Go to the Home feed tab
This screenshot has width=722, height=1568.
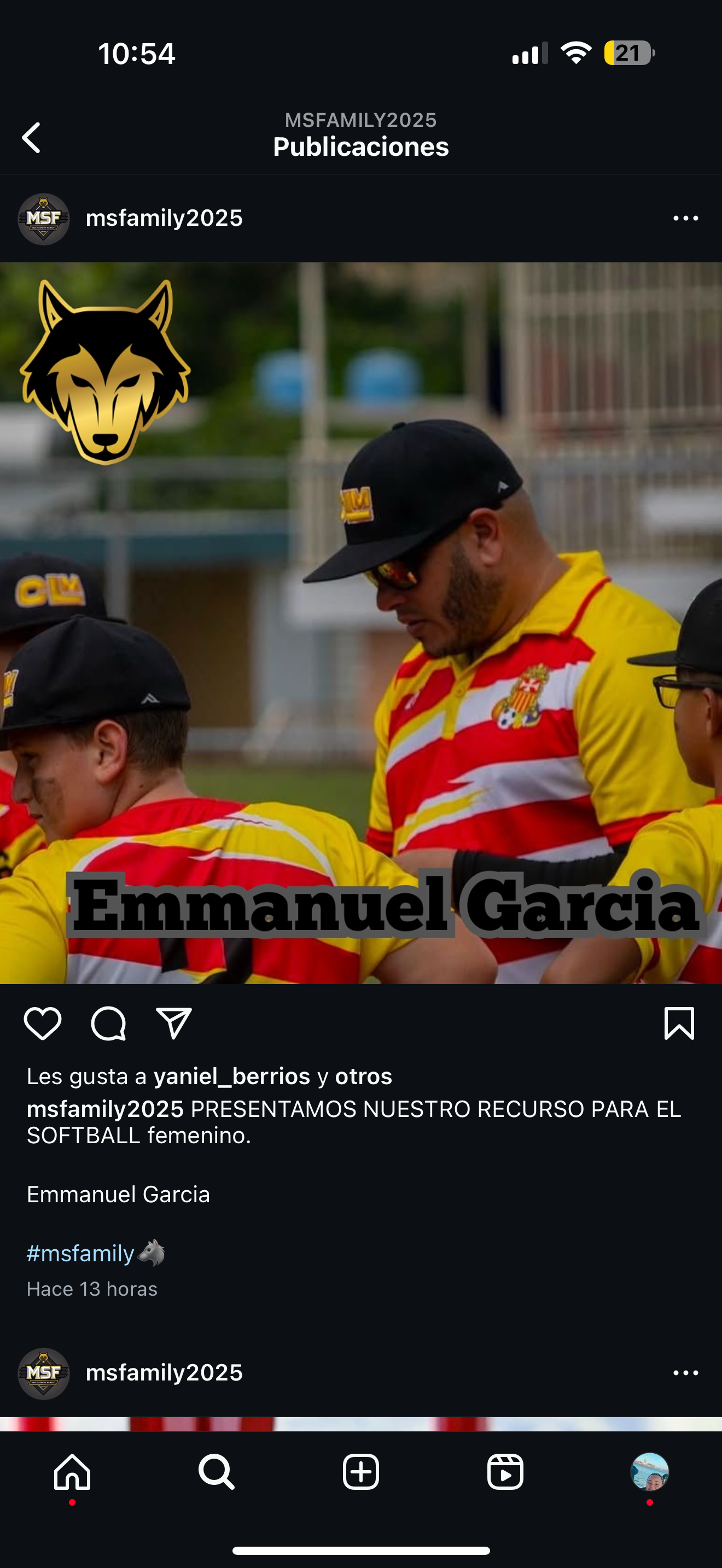click(x=72, y=1472)
